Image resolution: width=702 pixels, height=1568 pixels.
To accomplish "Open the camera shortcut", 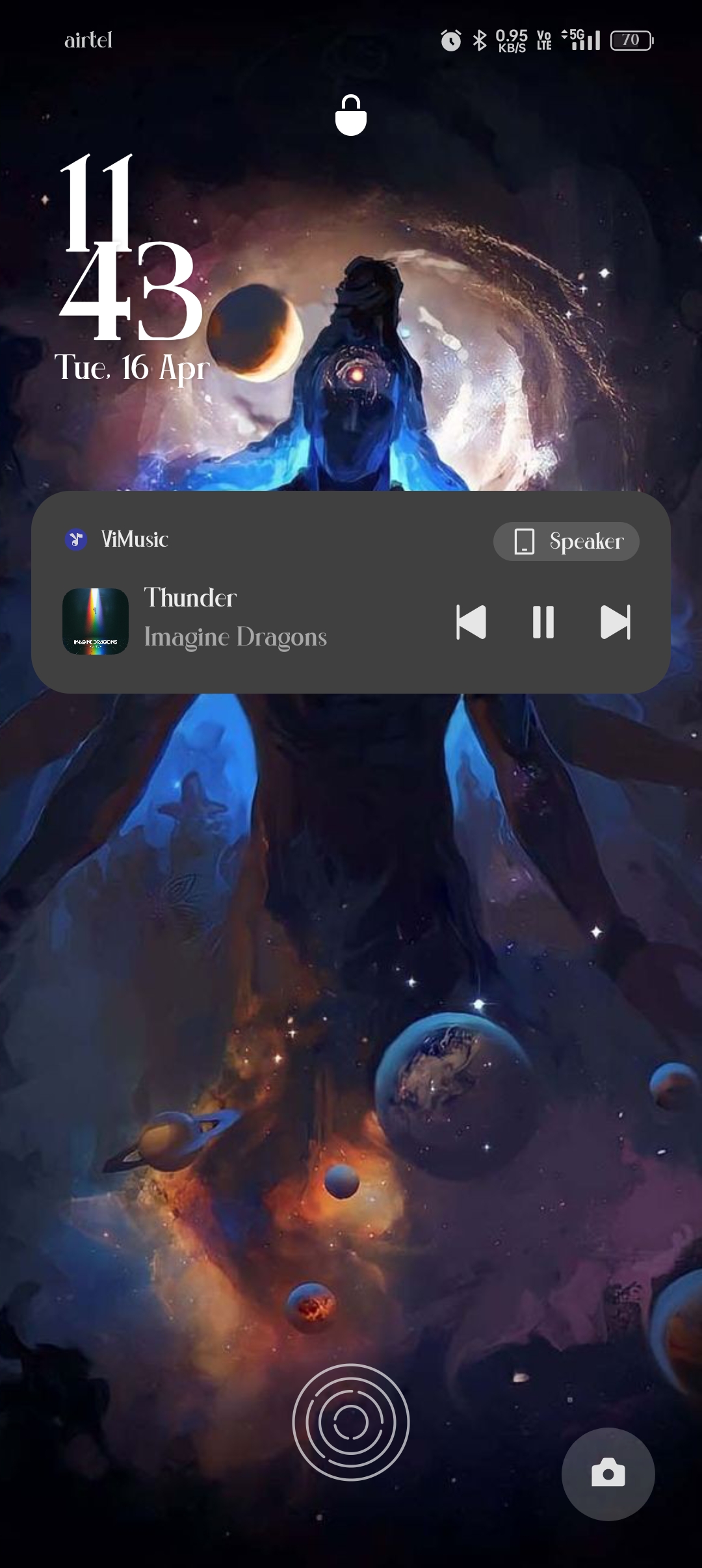I will tap(608, 1474).
